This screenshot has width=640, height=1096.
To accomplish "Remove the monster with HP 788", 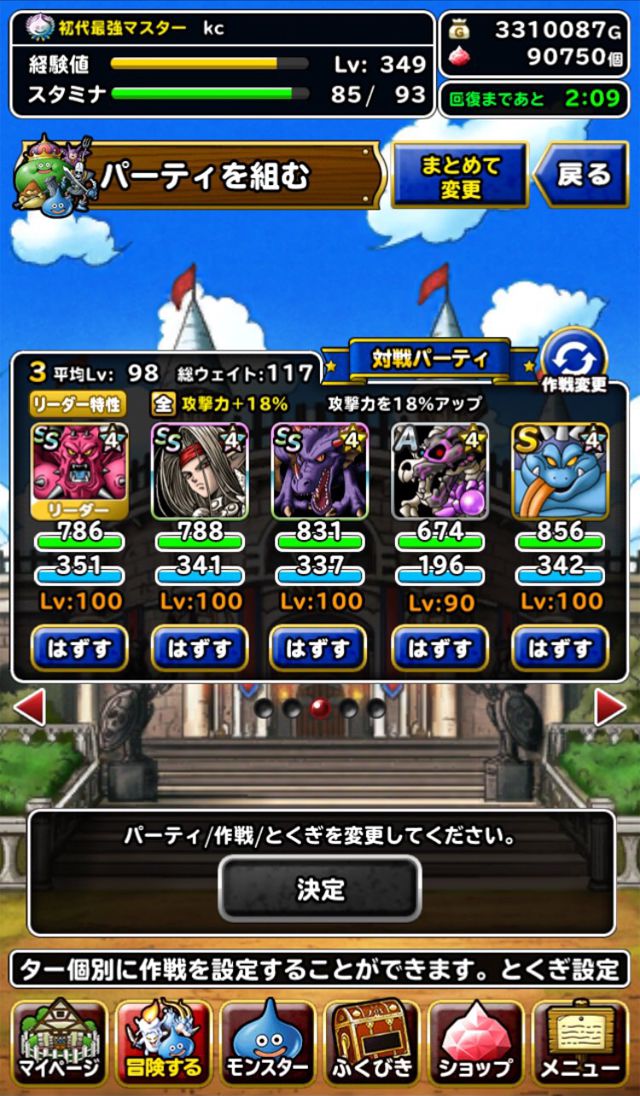I will coord(200,649).
